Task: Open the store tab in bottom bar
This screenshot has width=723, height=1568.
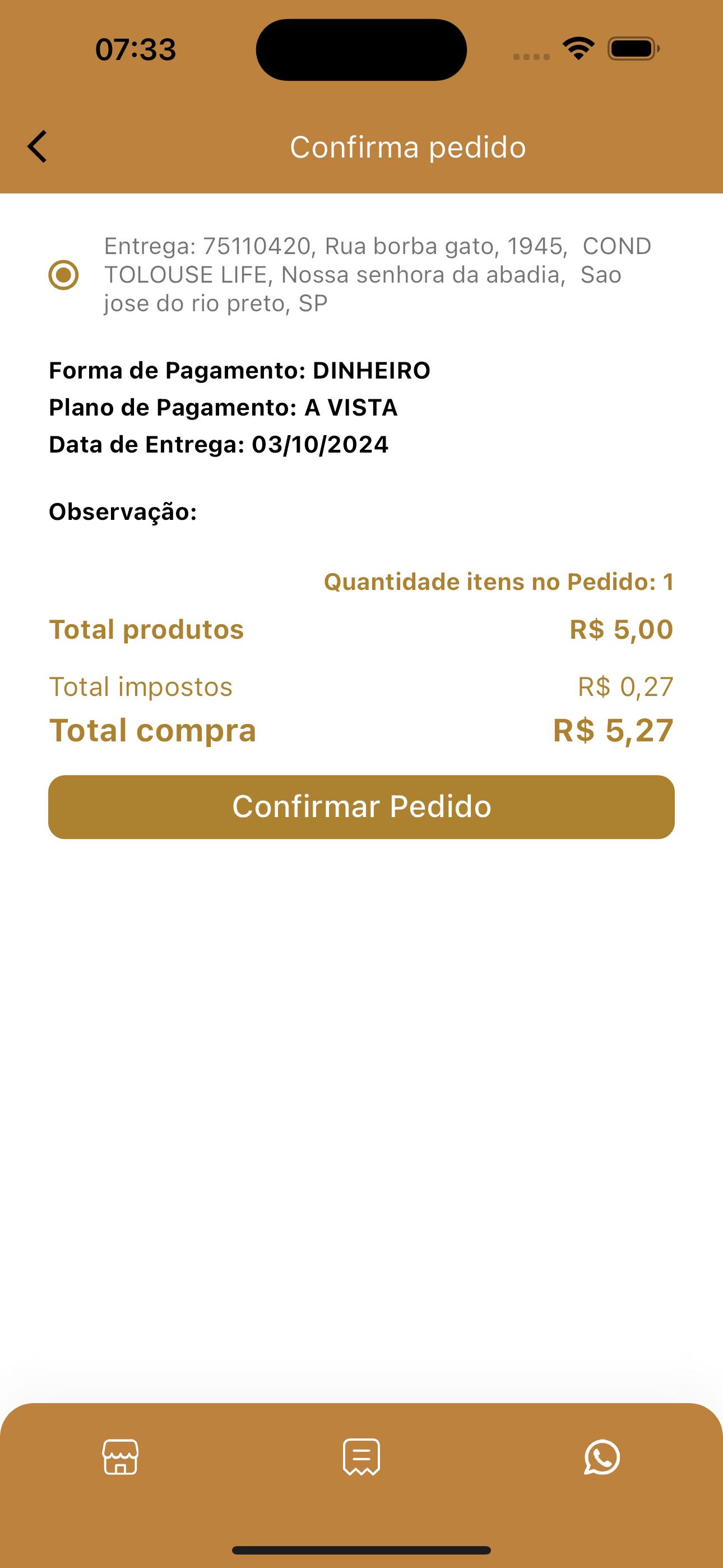Action: point(121,1456)
